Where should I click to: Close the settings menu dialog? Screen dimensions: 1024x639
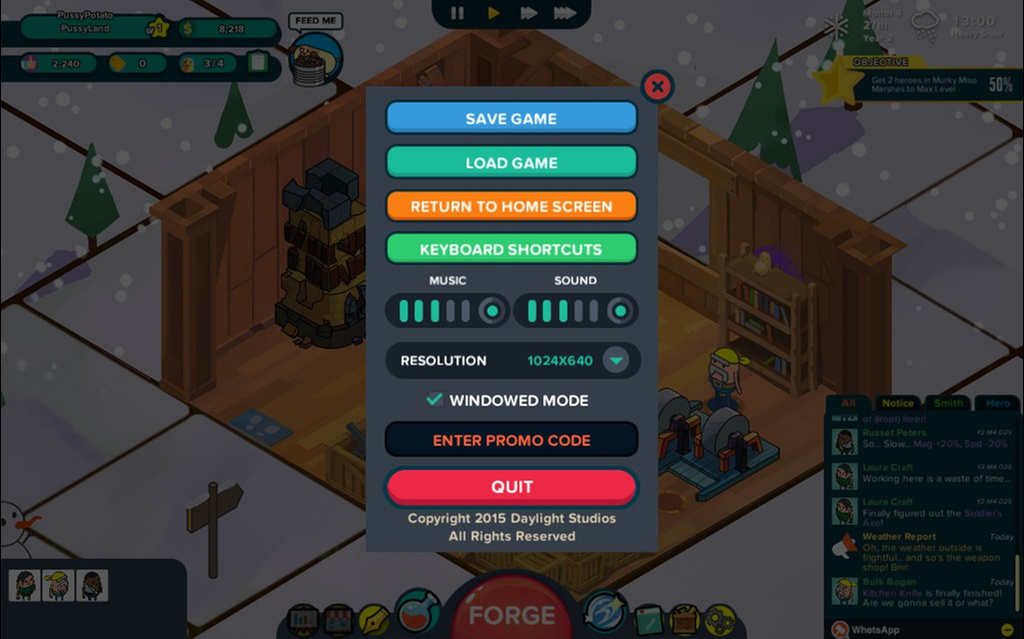[x=657, y=87]
